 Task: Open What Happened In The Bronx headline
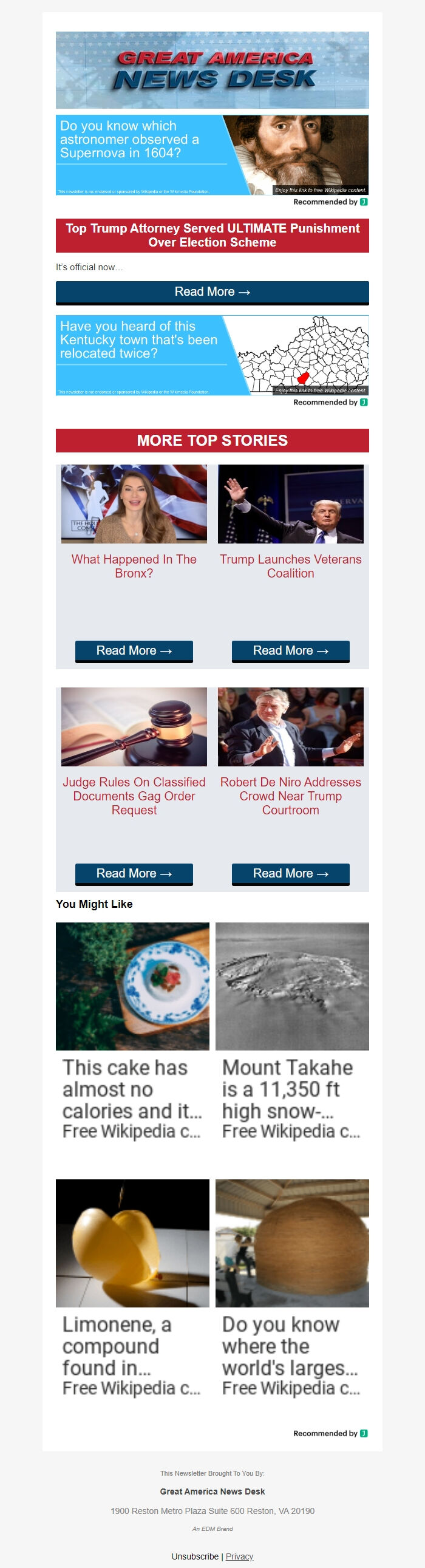click(134, 566)
